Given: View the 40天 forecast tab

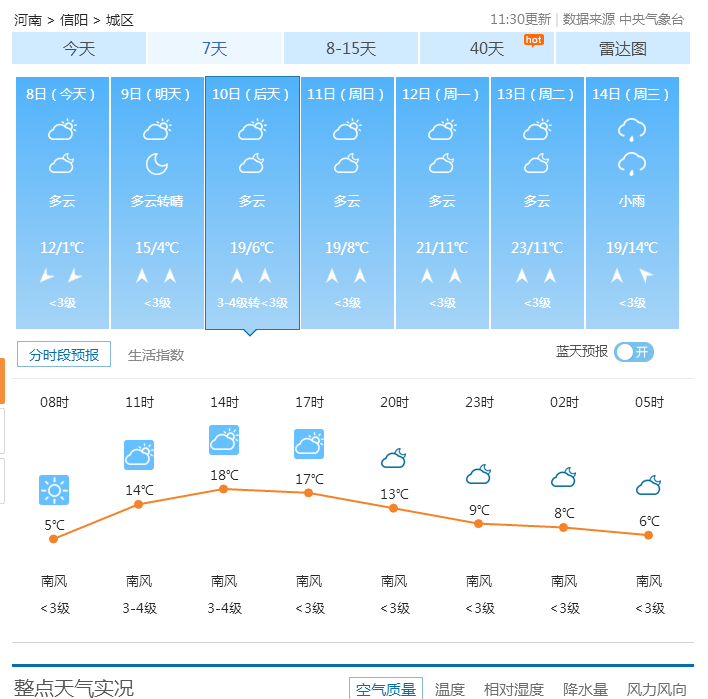Looking at the screenshot, I should 487,48.
